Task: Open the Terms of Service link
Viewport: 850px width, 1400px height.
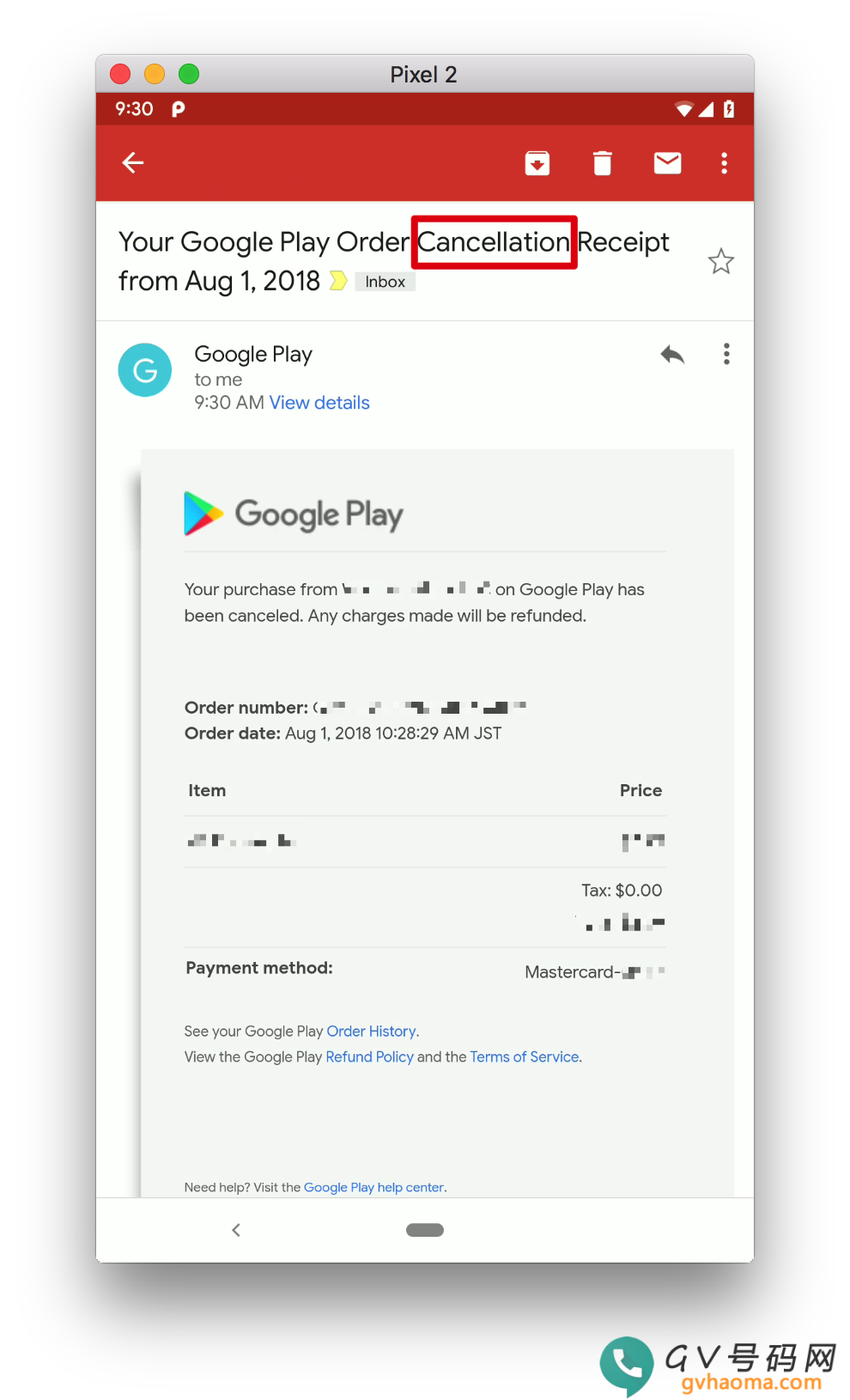Action: point(524,1056)
